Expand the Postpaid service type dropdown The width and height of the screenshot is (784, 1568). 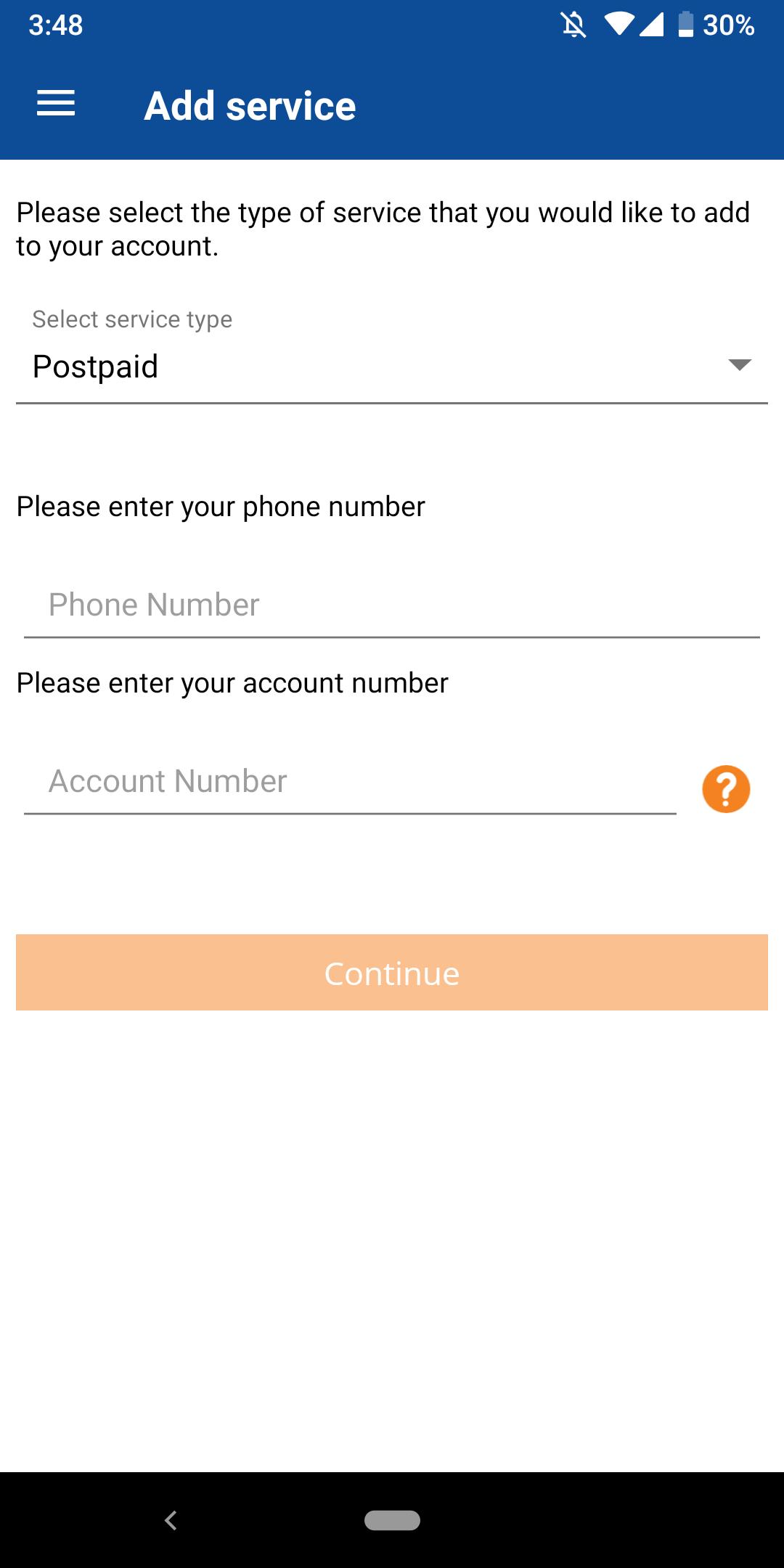391,366
